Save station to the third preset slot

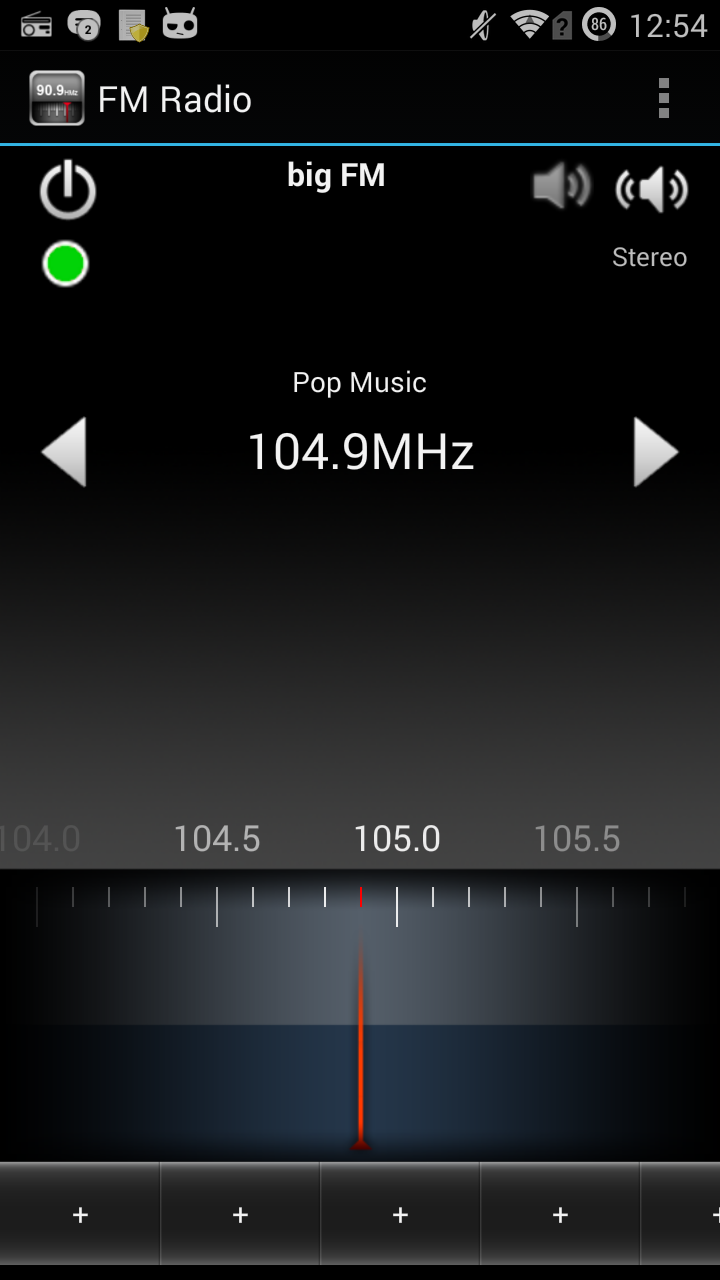pos(400,1214)
